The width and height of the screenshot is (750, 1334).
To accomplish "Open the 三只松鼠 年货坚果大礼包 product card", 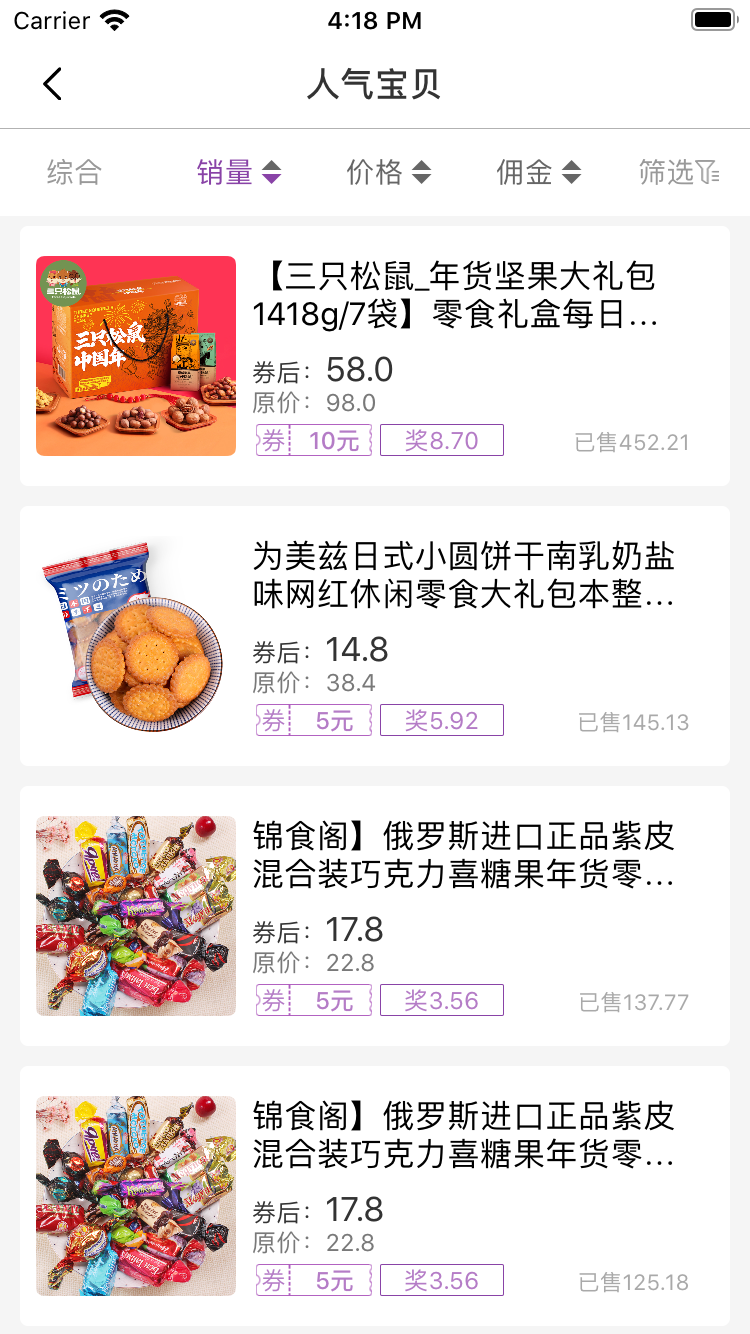I will 375,356.
